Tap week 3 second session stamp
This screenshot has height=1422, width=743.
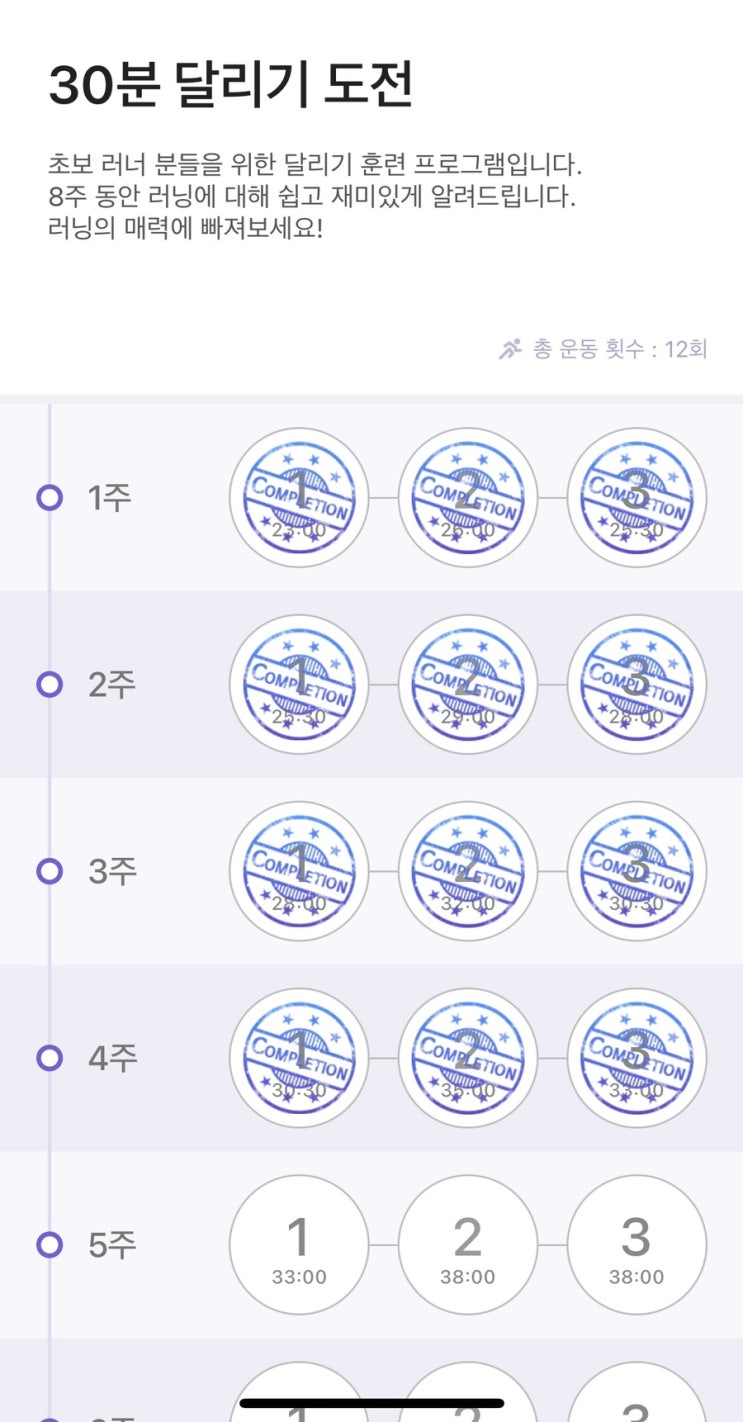tap(468, 871)
